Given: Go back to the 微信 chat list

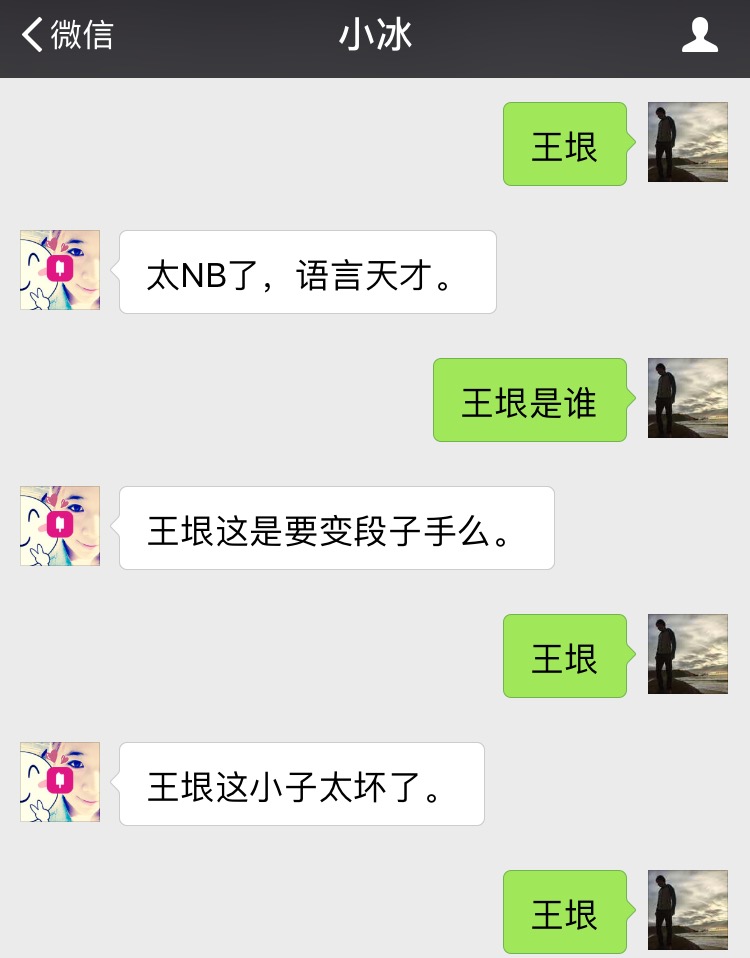Looking at the screenshot, I should [x=67, y=36].
